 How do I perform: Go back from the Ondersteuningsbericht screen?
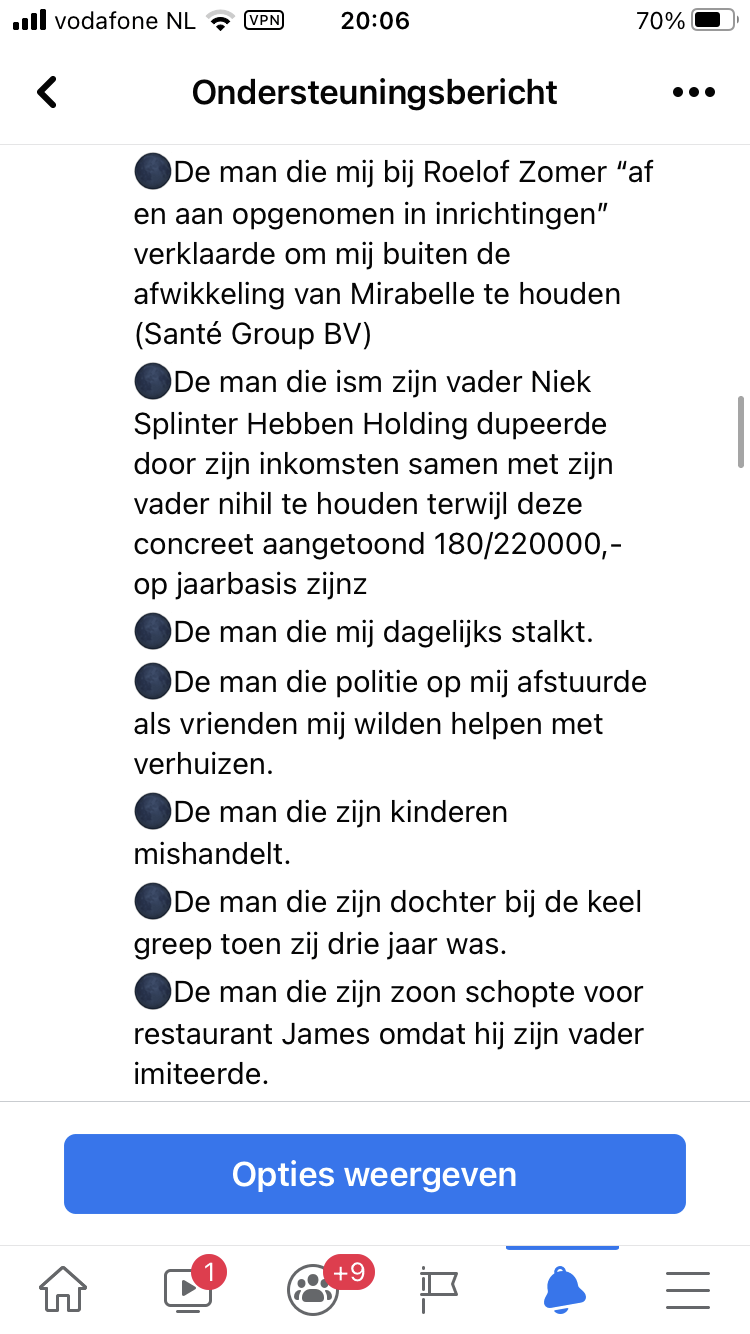[47, 92]
